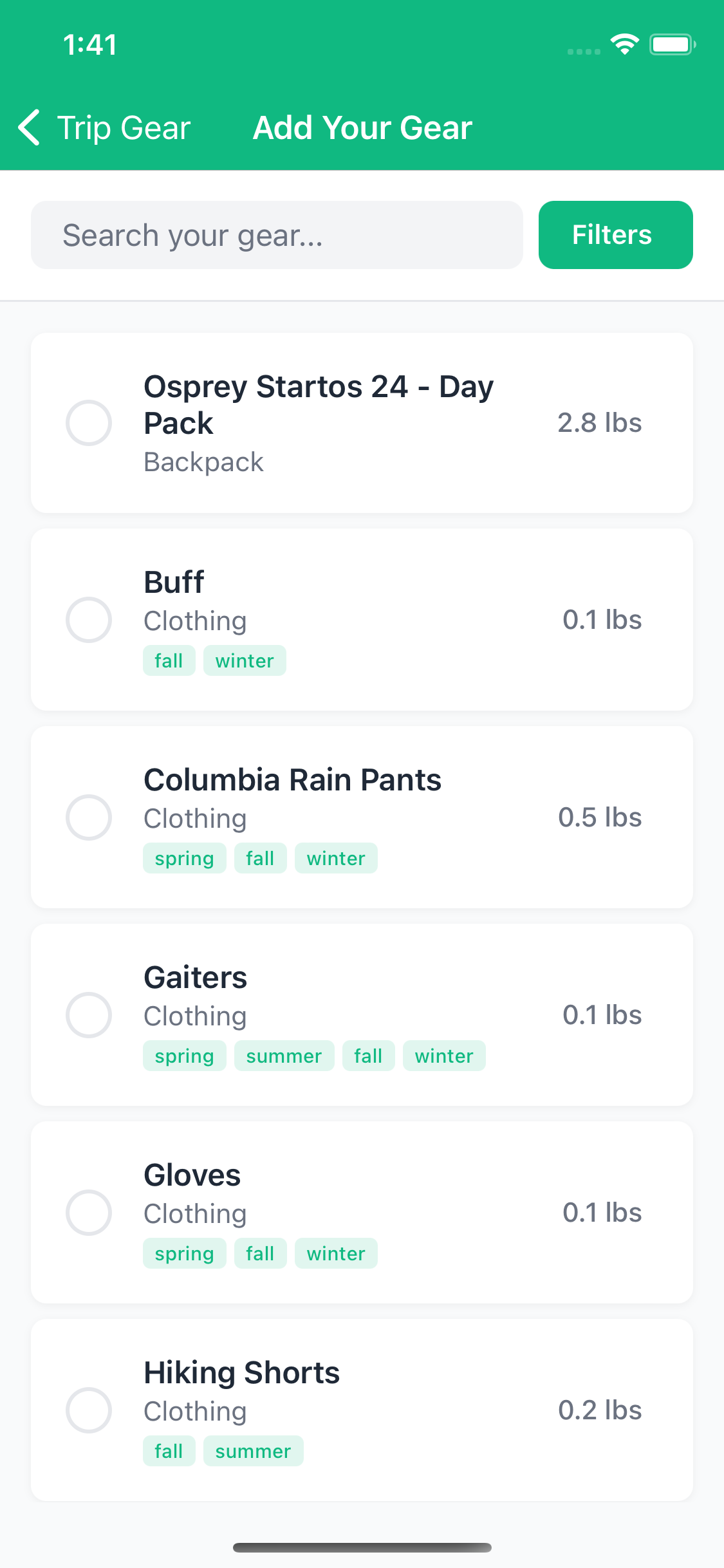This screenshot has height=1568, width=724.
Task: Tap the clock showing 1:41
Action: [89, 44]
